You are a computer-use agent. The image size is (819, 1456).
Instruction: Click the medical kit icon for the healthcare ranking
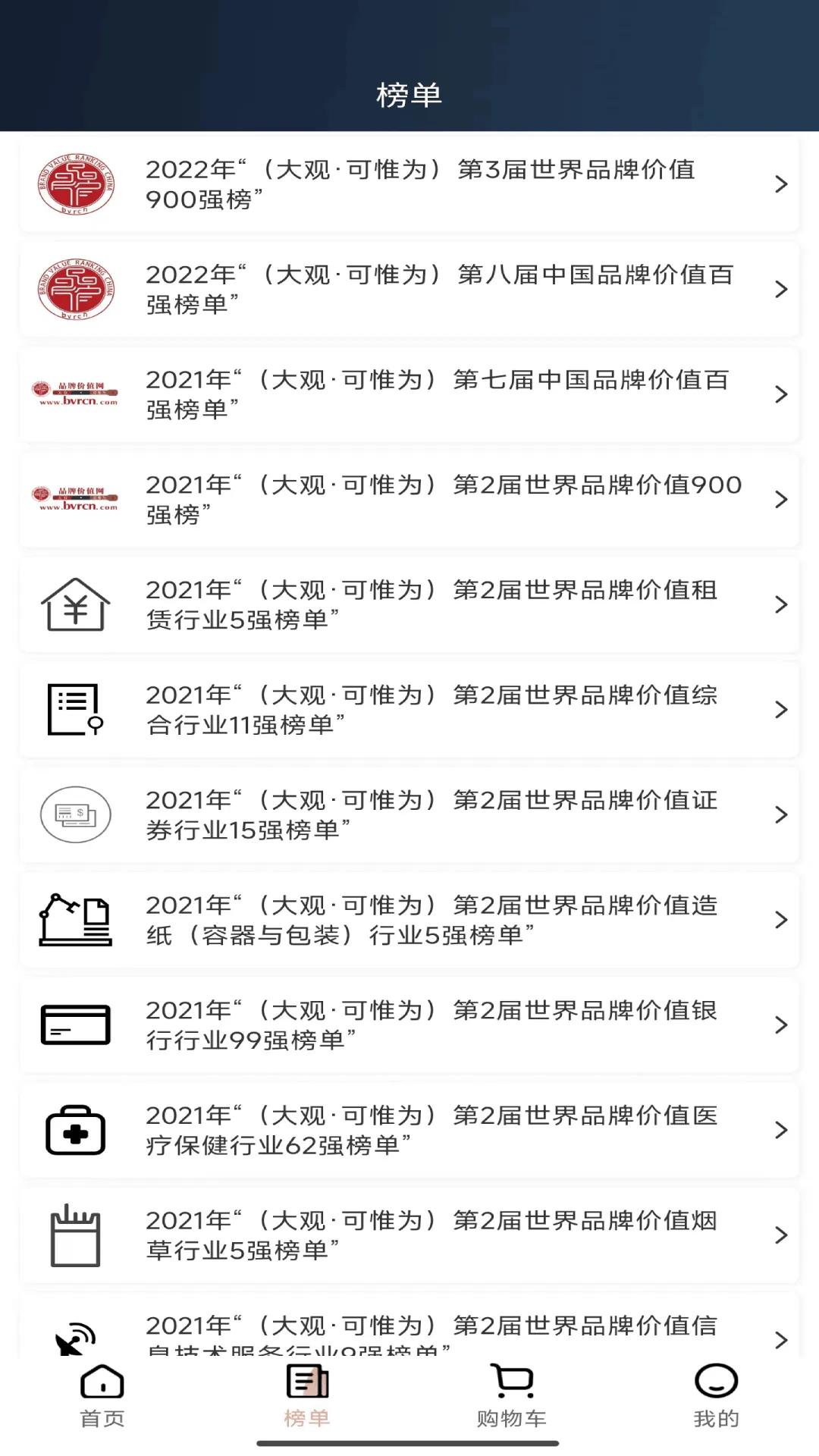click(76, 1130)
